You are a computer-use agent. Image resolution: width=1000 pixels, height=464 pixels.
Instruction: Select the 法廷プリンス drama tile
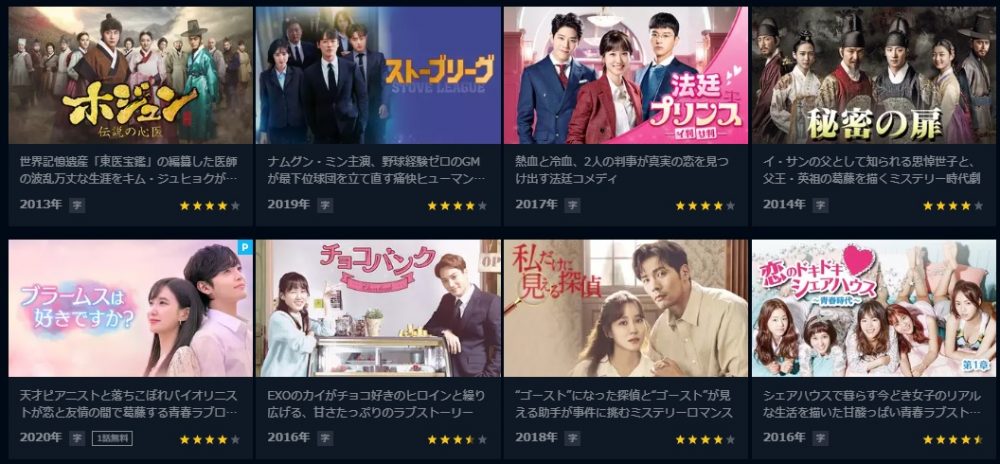[x=625, y=76]
